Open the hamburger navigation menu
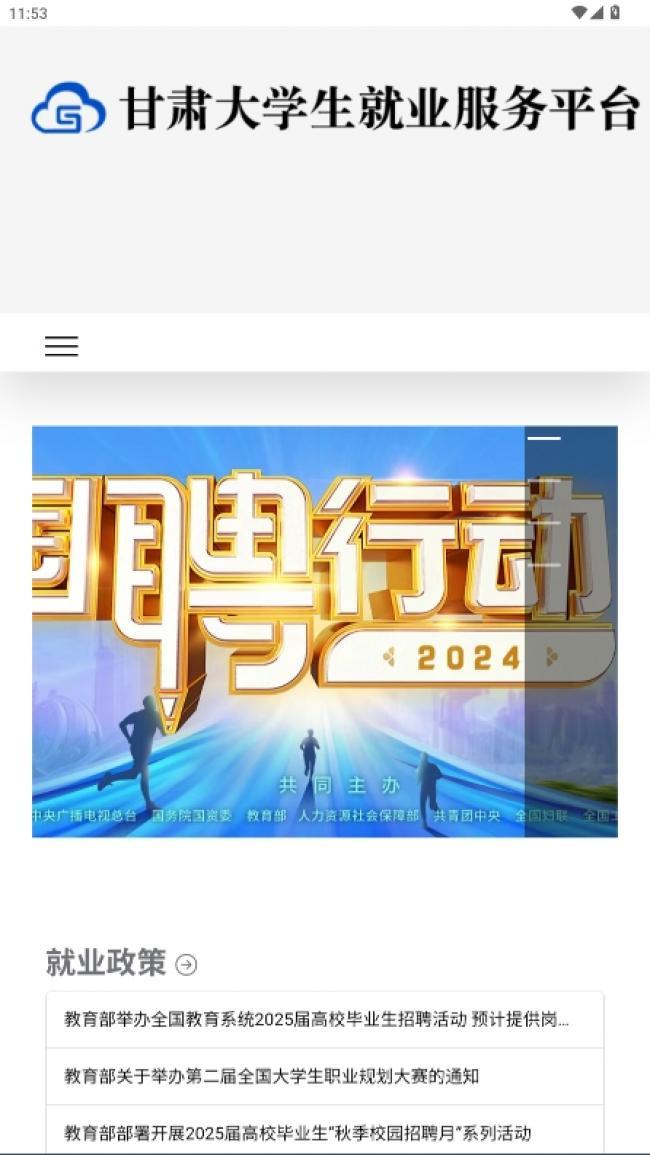Screen dimensions: 650x1155 [61, 346]
